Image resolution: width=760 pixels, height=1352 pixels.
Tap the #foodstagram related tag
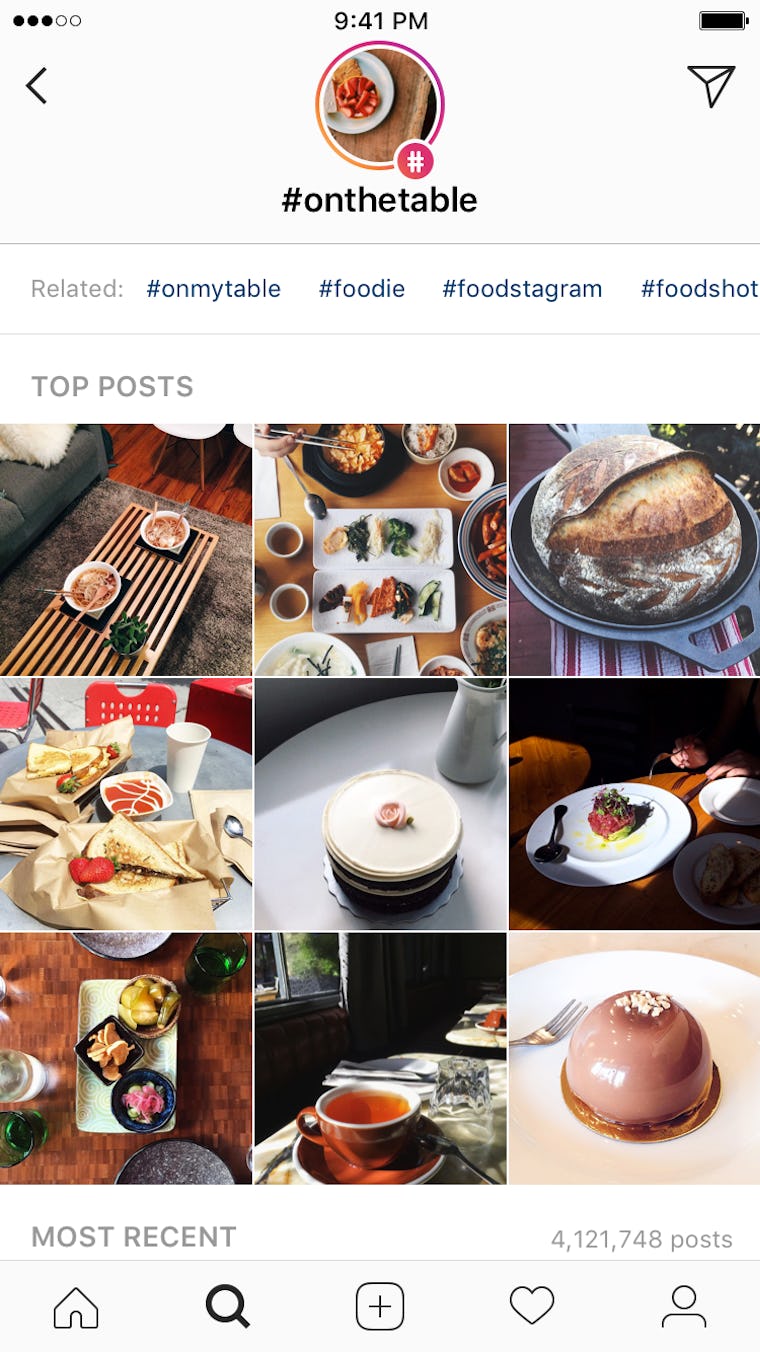(522, 289)
